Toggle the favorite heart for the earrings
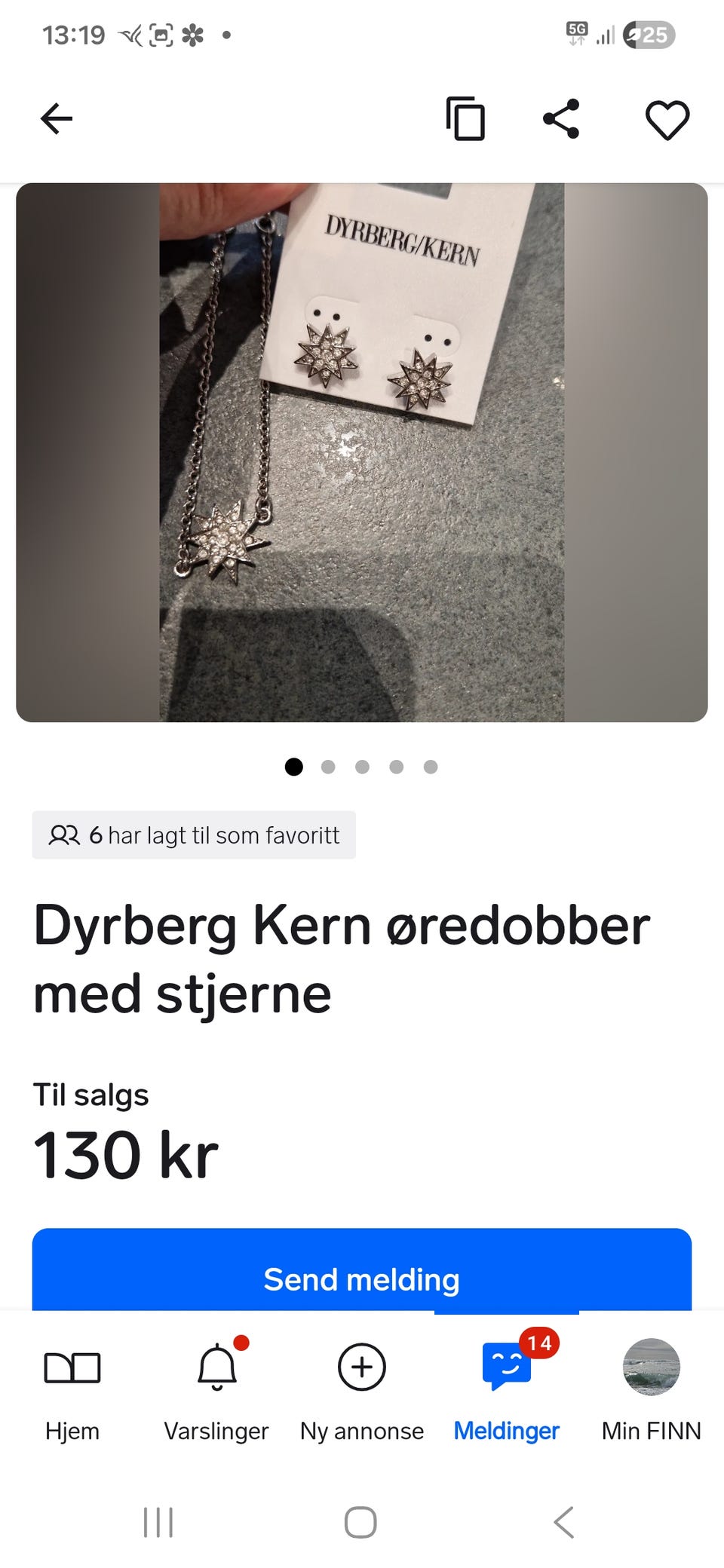The image size is (724, 1568). (x=667, y=118)
